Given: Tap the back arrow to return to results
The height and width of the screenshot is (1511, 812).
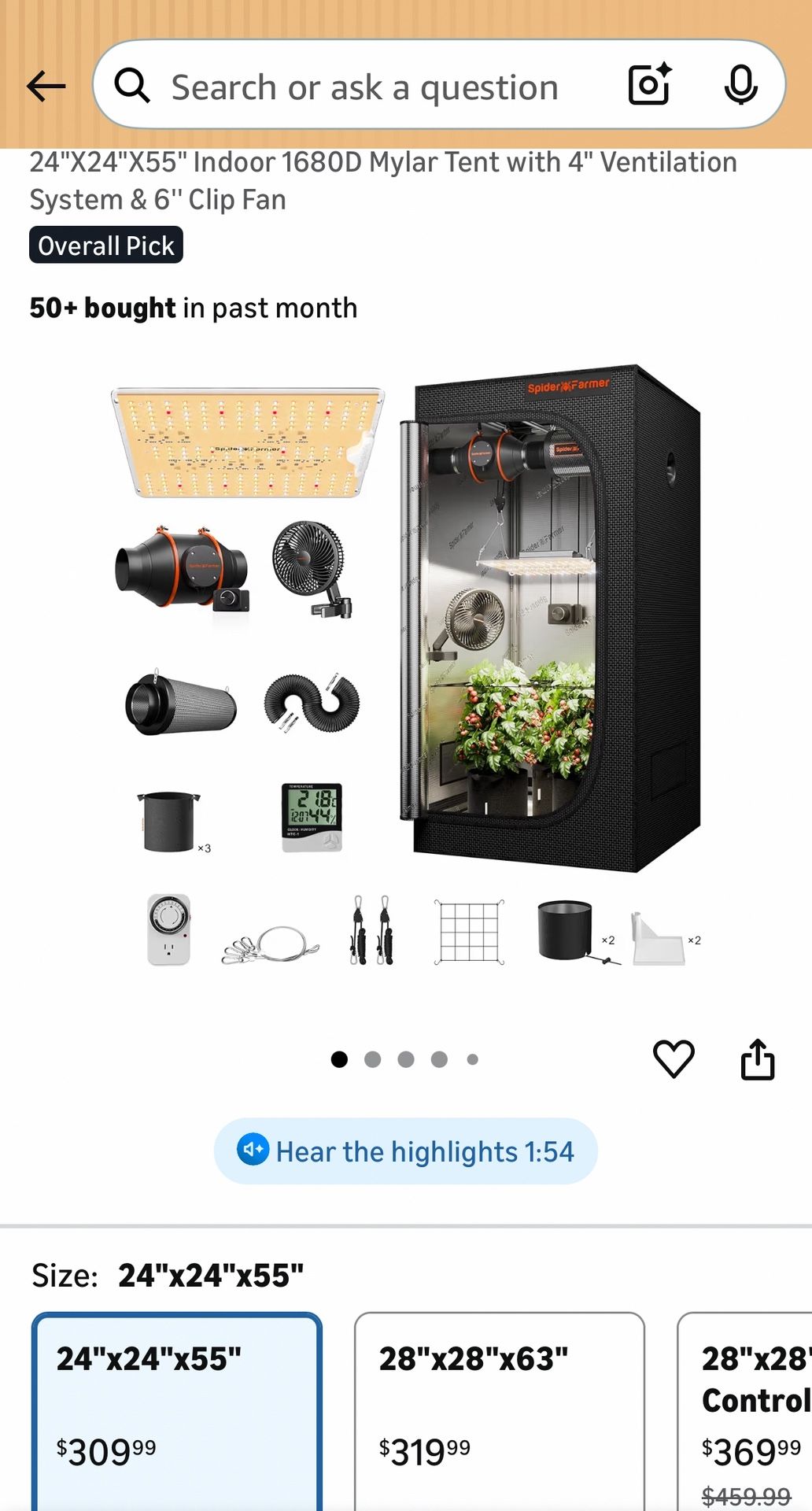Looking at the screenshot, I should (46, 85).
